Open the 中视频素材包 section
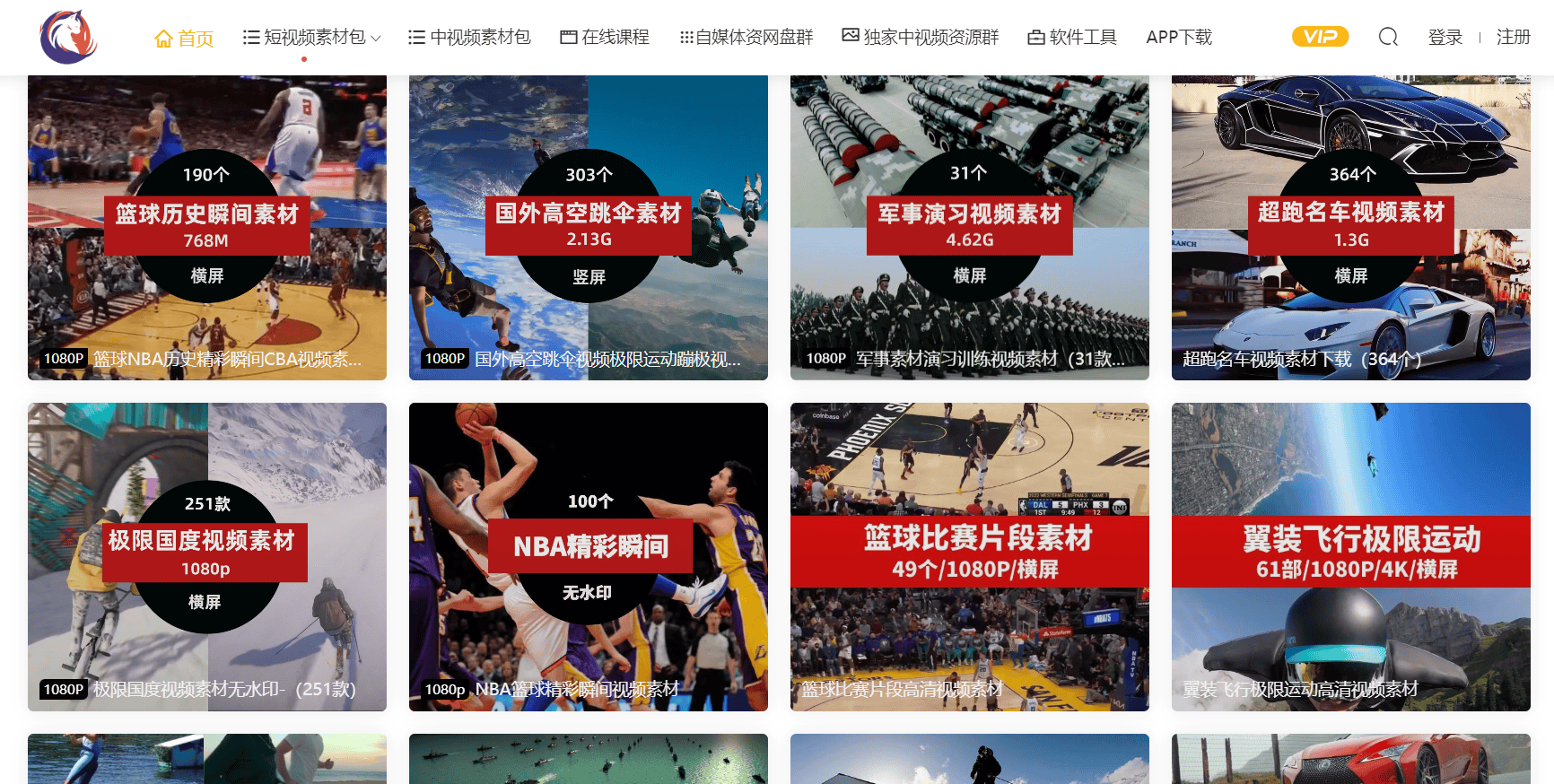Image resolution: width=1554 pixels, height=784 pixels. (469, 38)
